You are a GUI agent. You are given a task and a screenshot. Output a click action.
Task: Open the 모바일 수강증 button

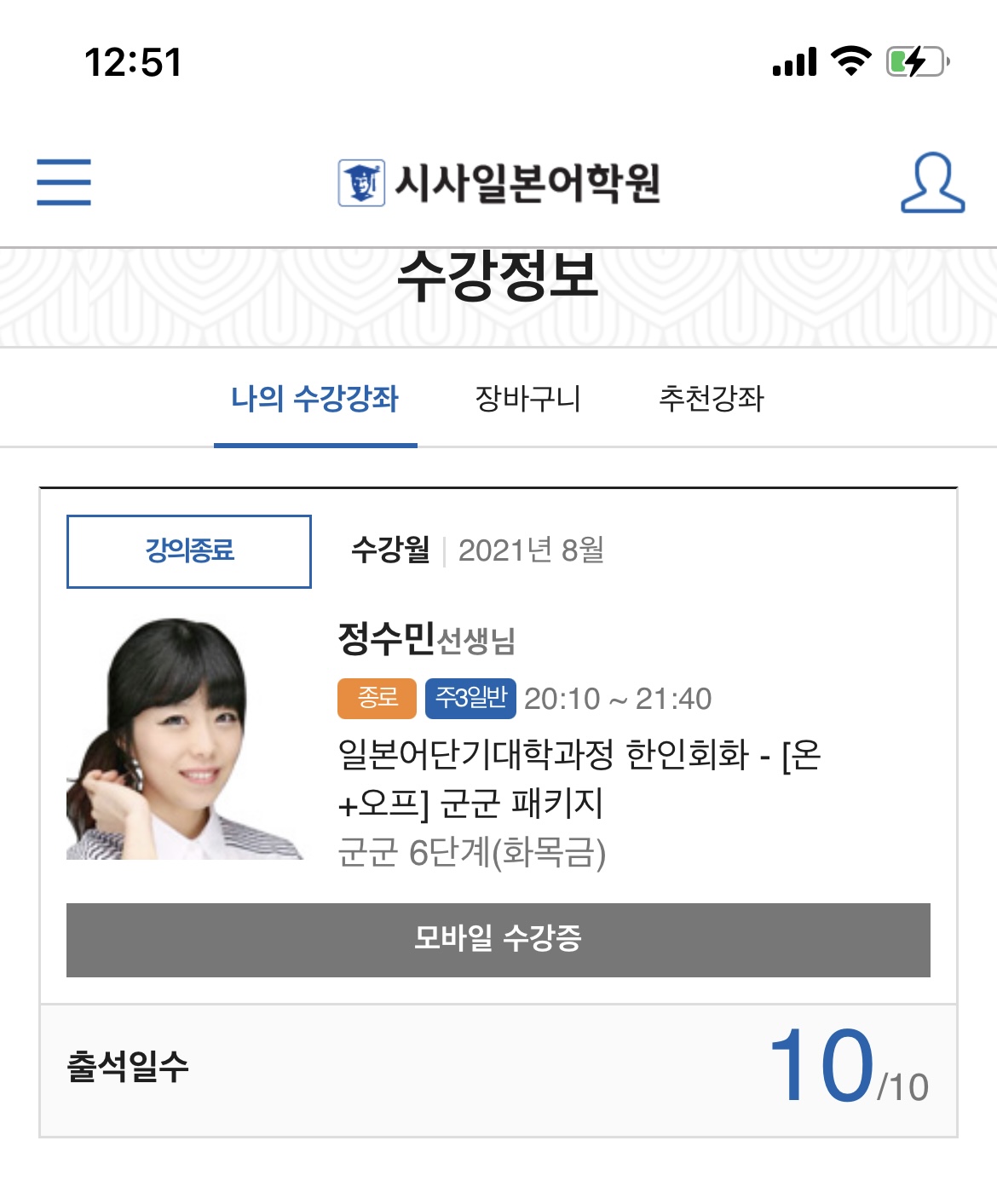coord(498,939)
